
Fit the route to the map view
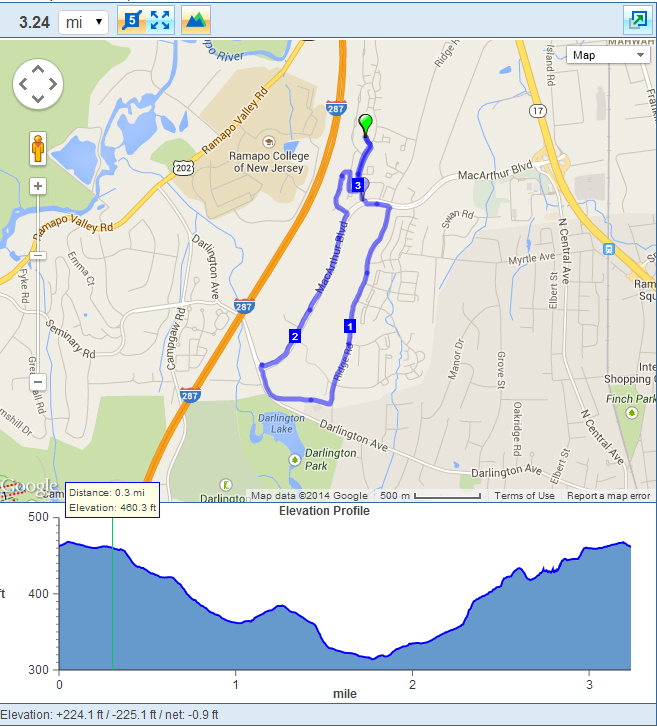tap(161, 20)
